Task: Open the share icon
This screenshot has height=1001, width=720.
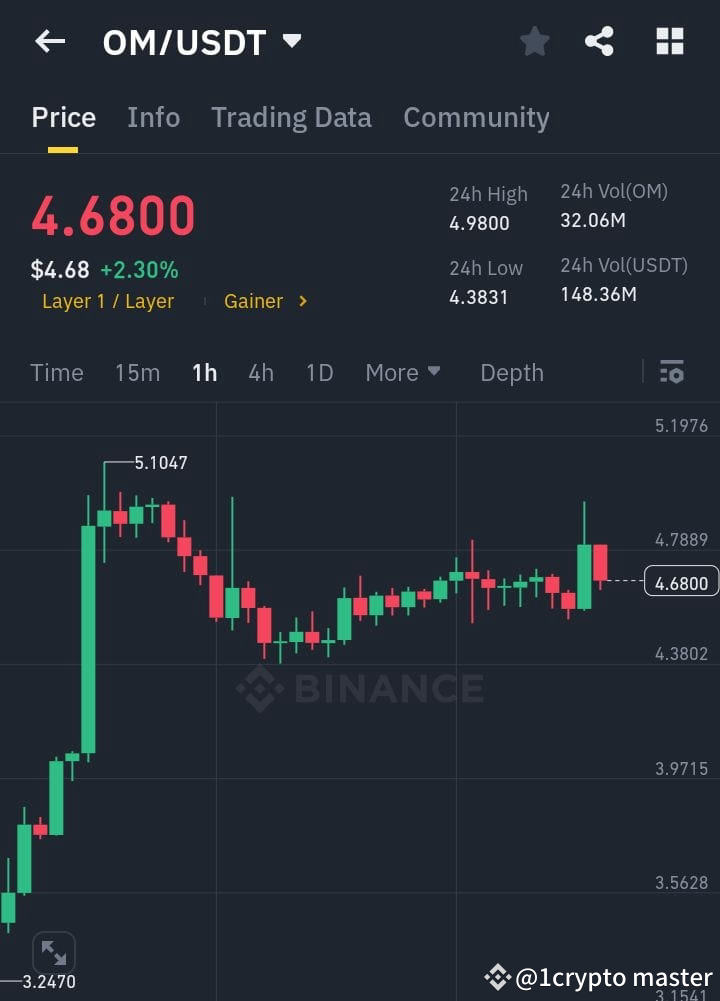Action: (x=600, y=42)
